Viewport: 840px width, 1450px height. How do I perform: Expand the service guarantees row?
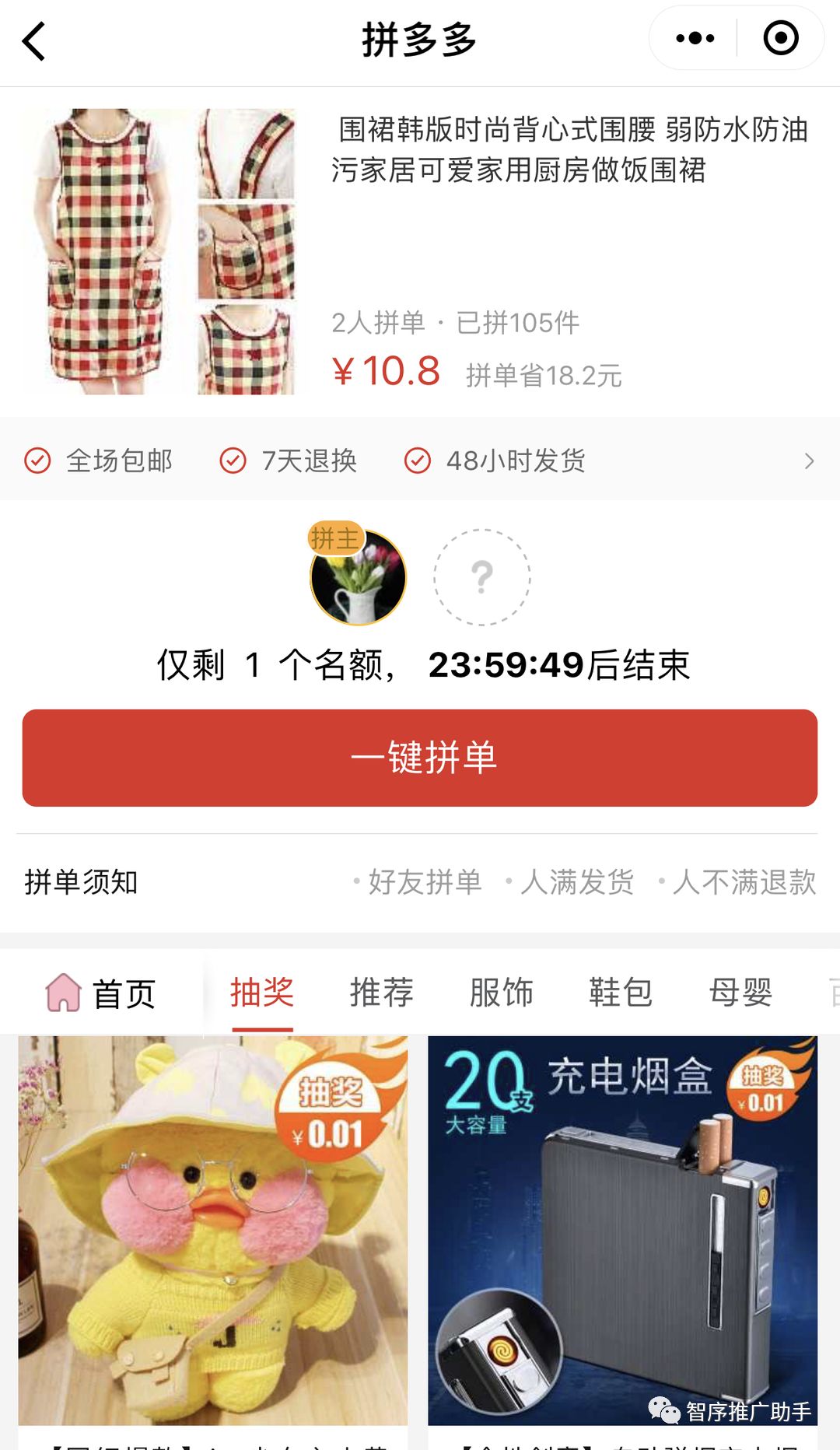[x=809, y=461]
